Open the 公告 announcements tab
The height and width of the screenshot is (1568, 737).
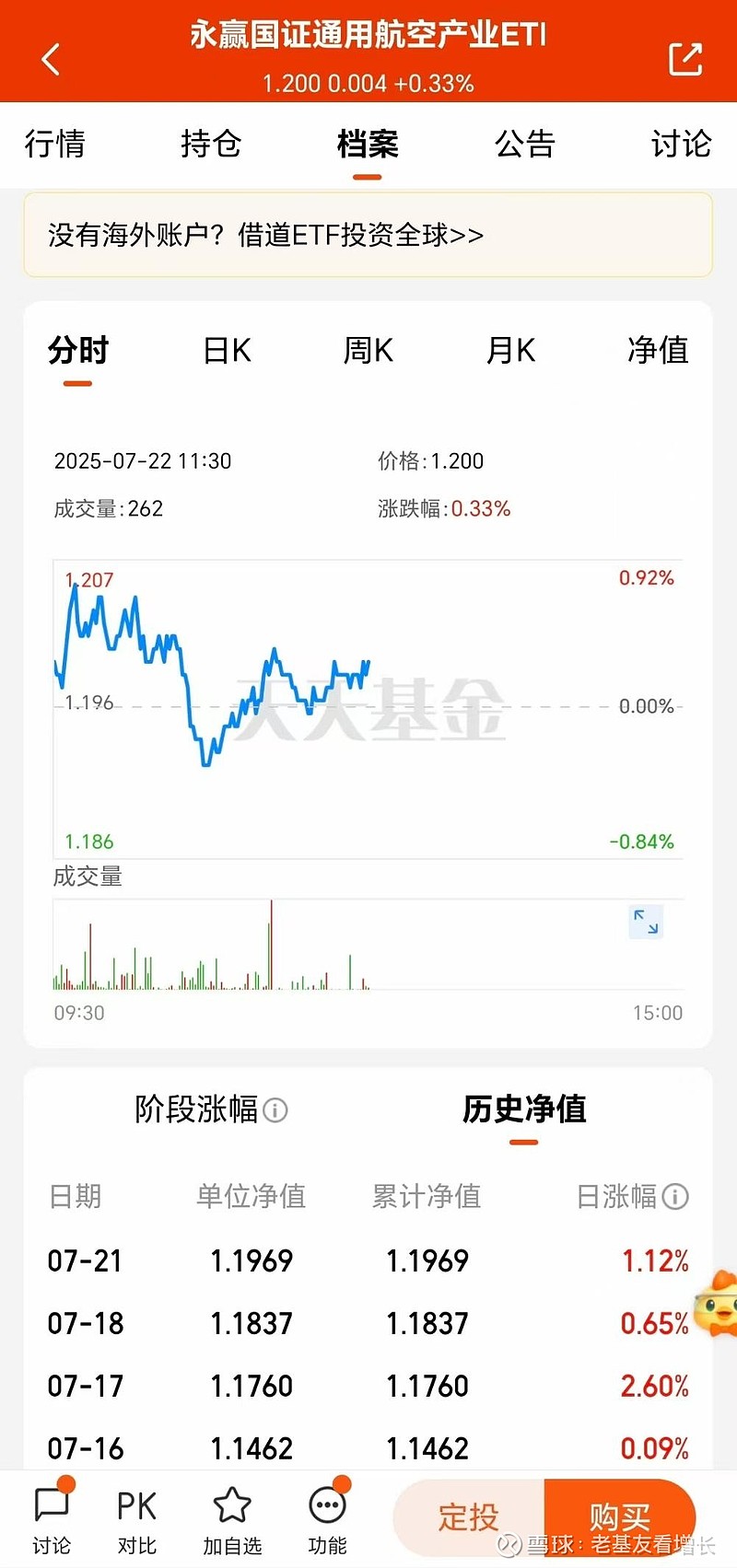[525, 145]
